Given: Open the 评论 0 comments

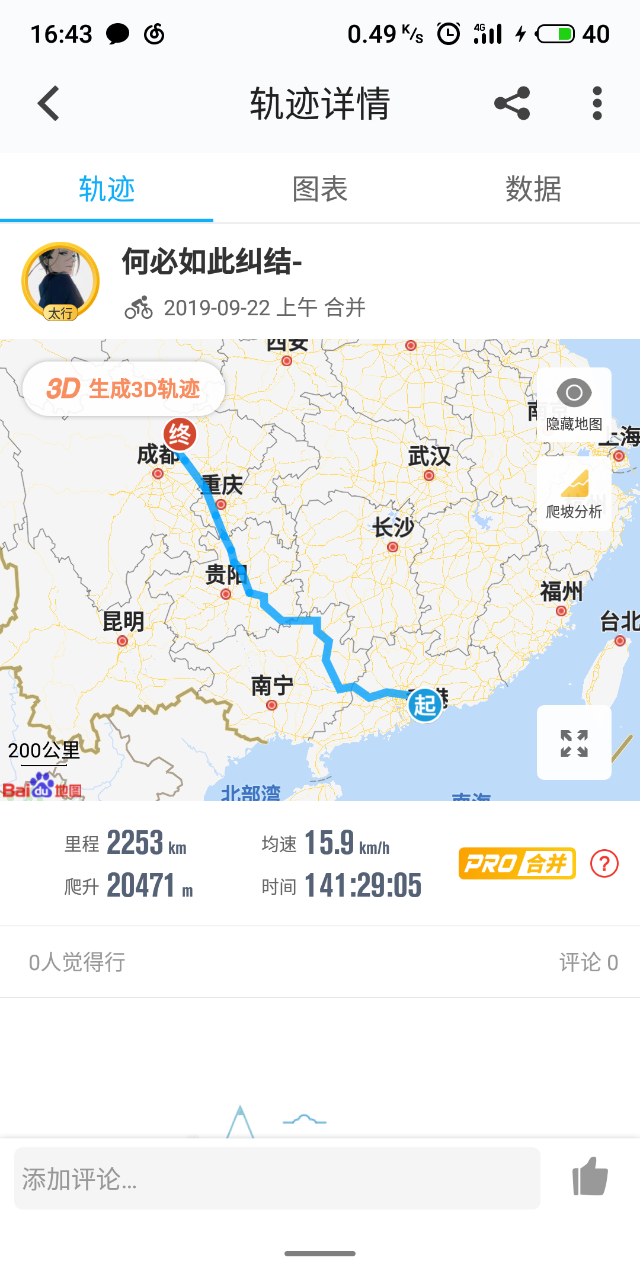Looking at the screenshot, I should 588,962.
